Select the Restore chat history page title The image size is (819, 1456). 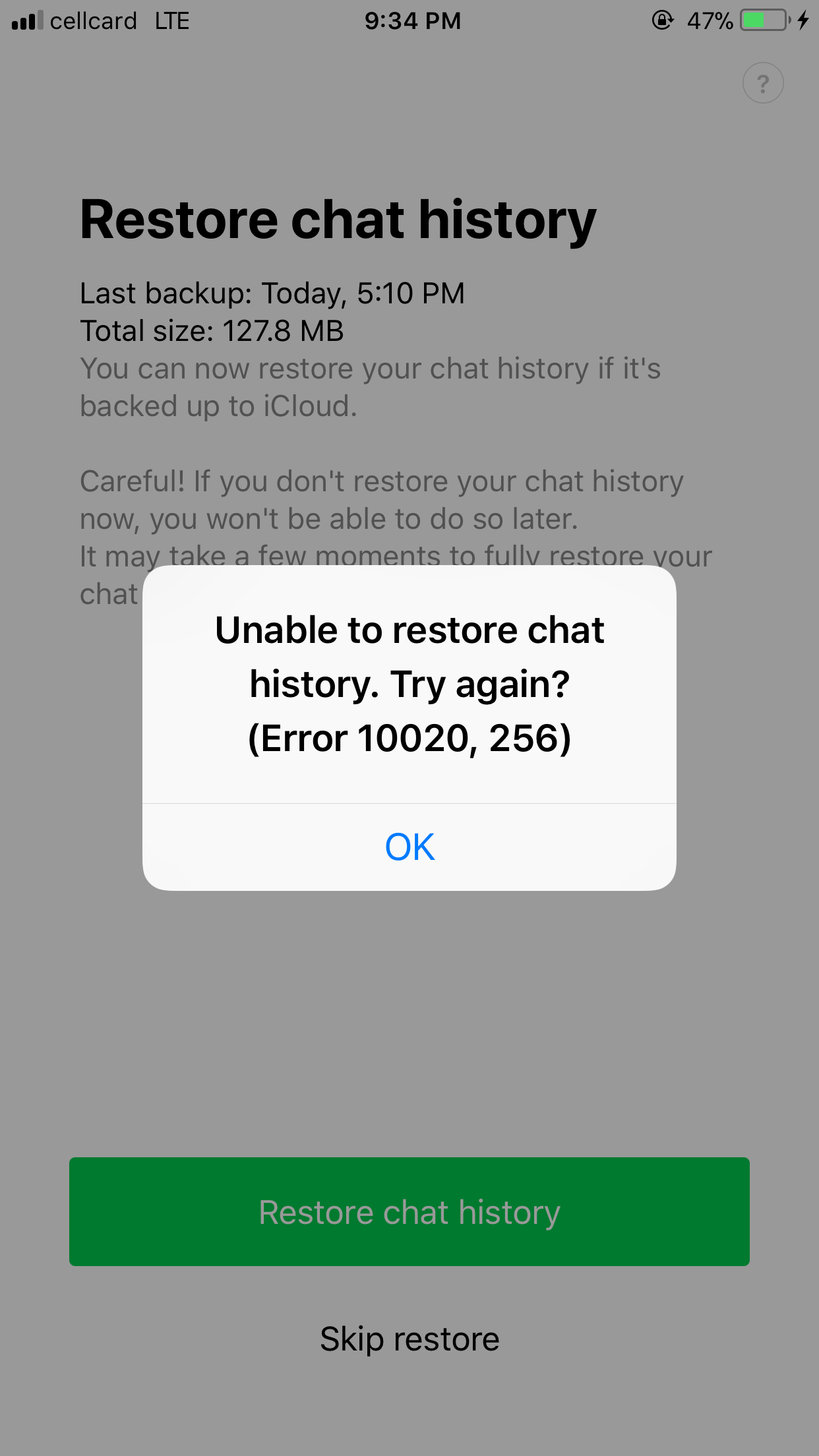pyautogui.click(x=336, y=220)
